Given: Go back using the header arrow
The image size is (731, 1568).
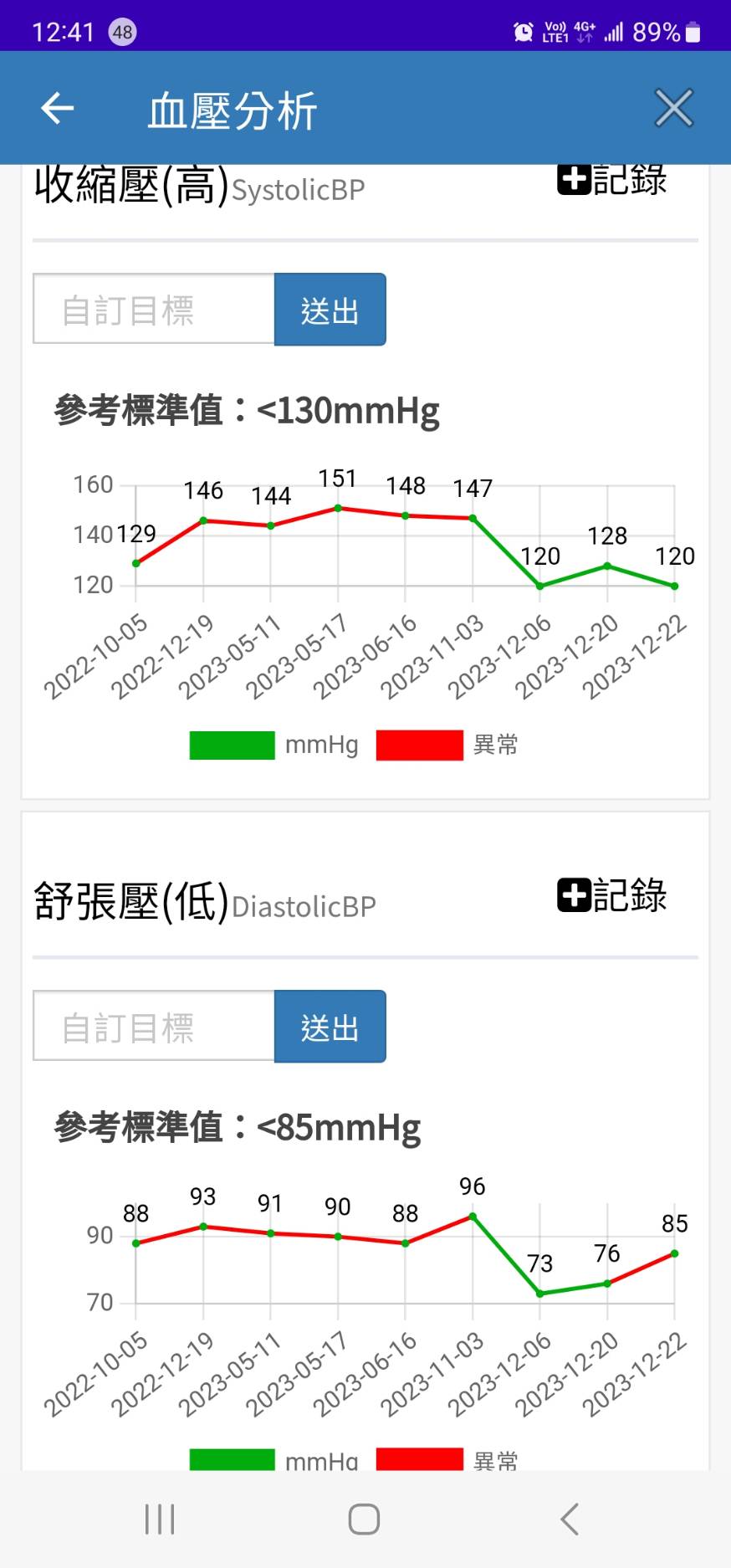Looking at the screenshot, I should 58,109.
